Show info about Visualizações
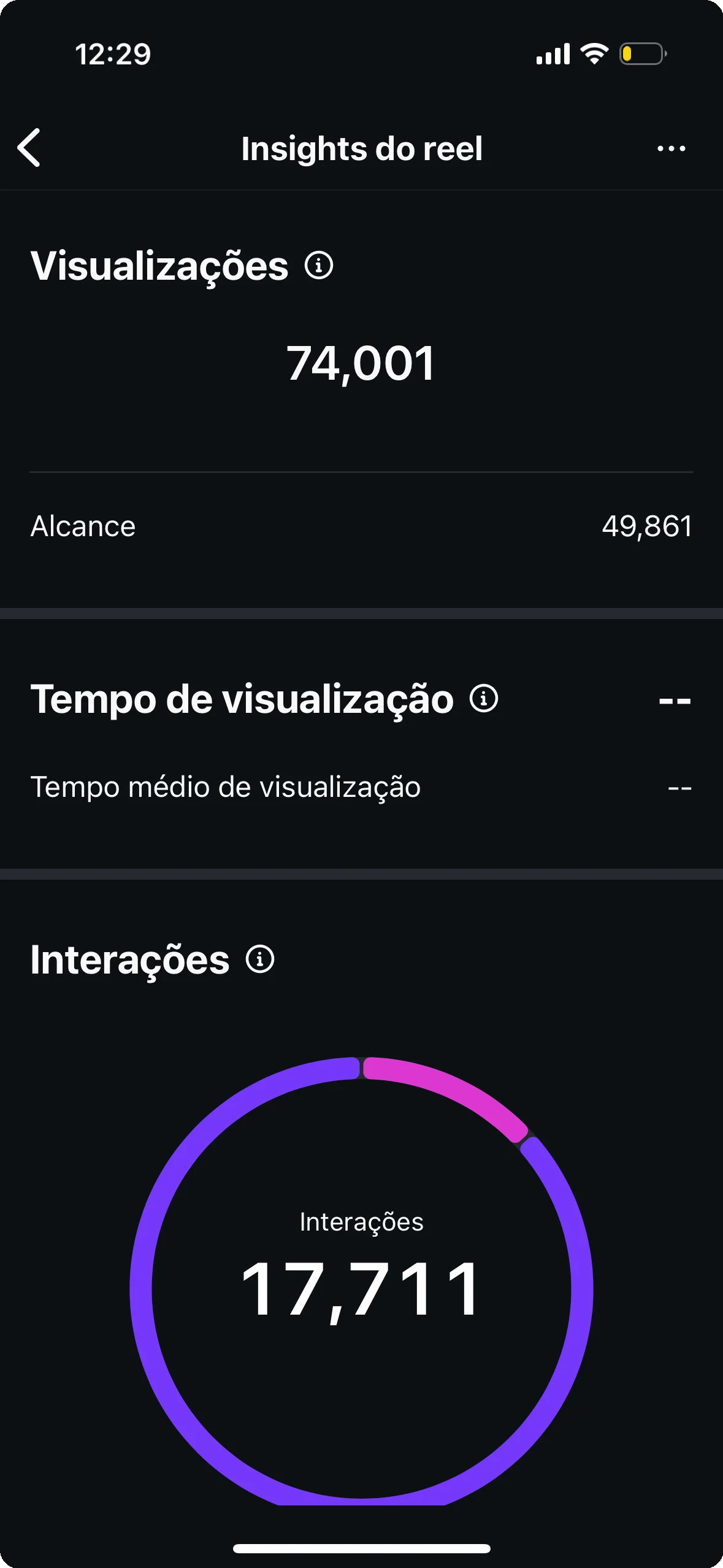 click(319, 266)
